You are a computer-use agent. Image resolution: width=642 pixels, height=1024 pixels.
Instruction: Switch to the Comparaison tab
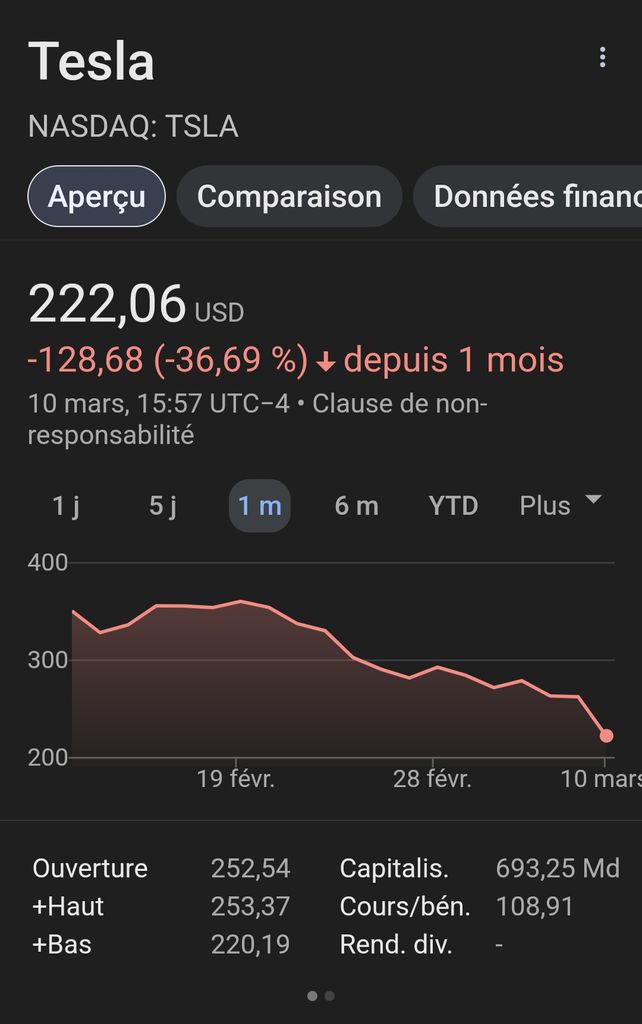tap(289, 196)
